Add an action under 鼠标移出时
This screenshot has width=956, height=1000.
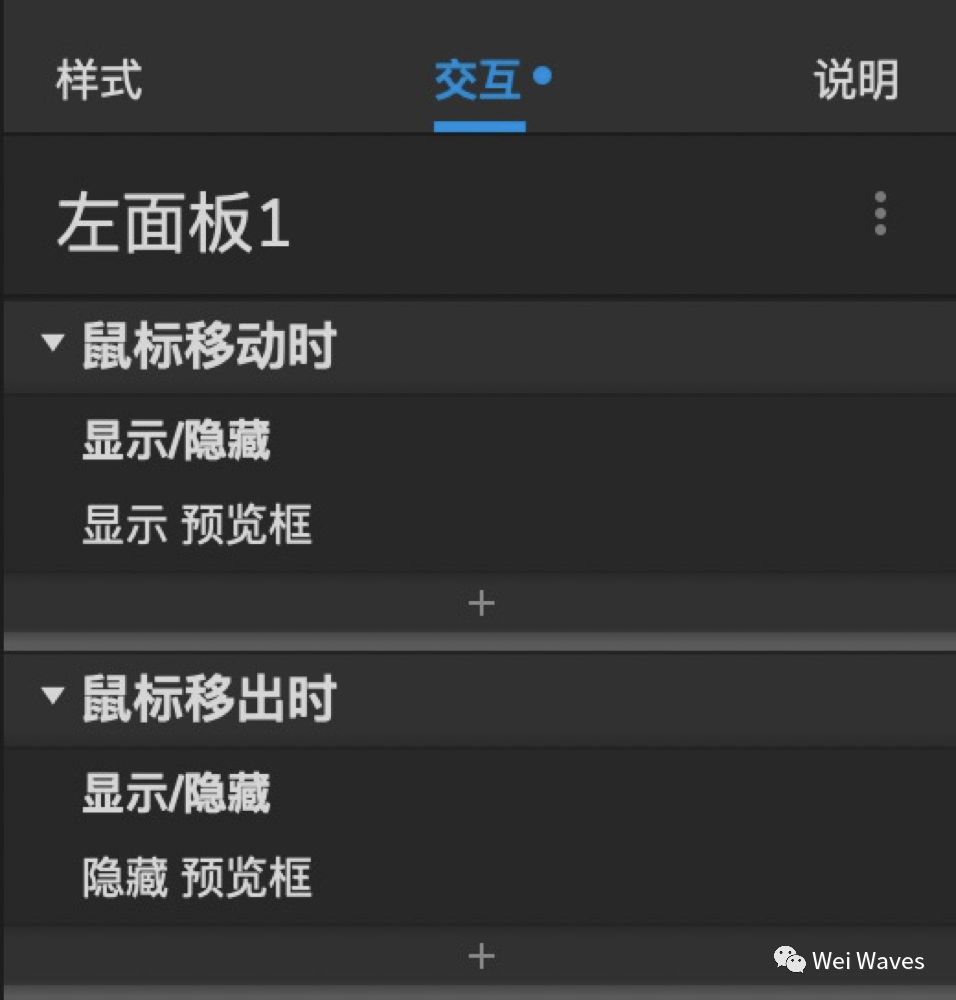pyautogui.click(x=481, y=956)
